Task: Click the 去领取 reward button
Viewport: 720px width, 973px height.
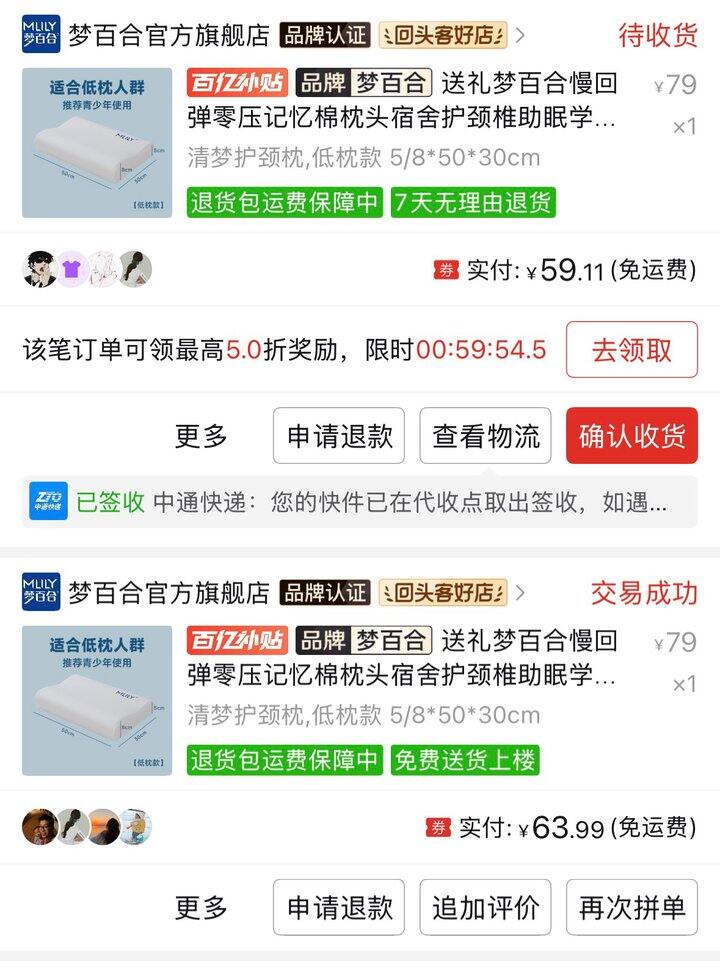Action: [633, 349]
